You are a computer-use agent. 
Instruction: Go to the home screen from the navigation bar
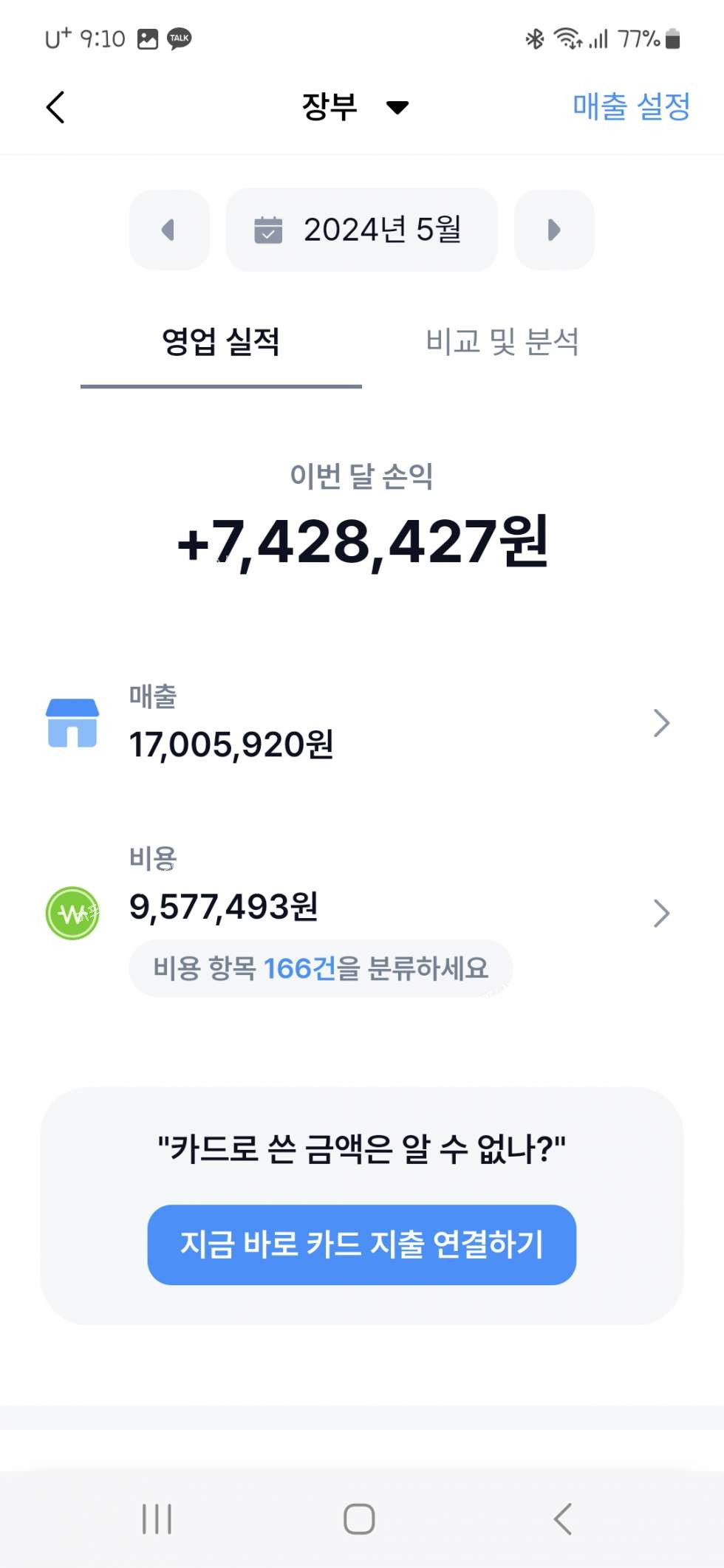pyautogui.click(x=359, y=1519)
